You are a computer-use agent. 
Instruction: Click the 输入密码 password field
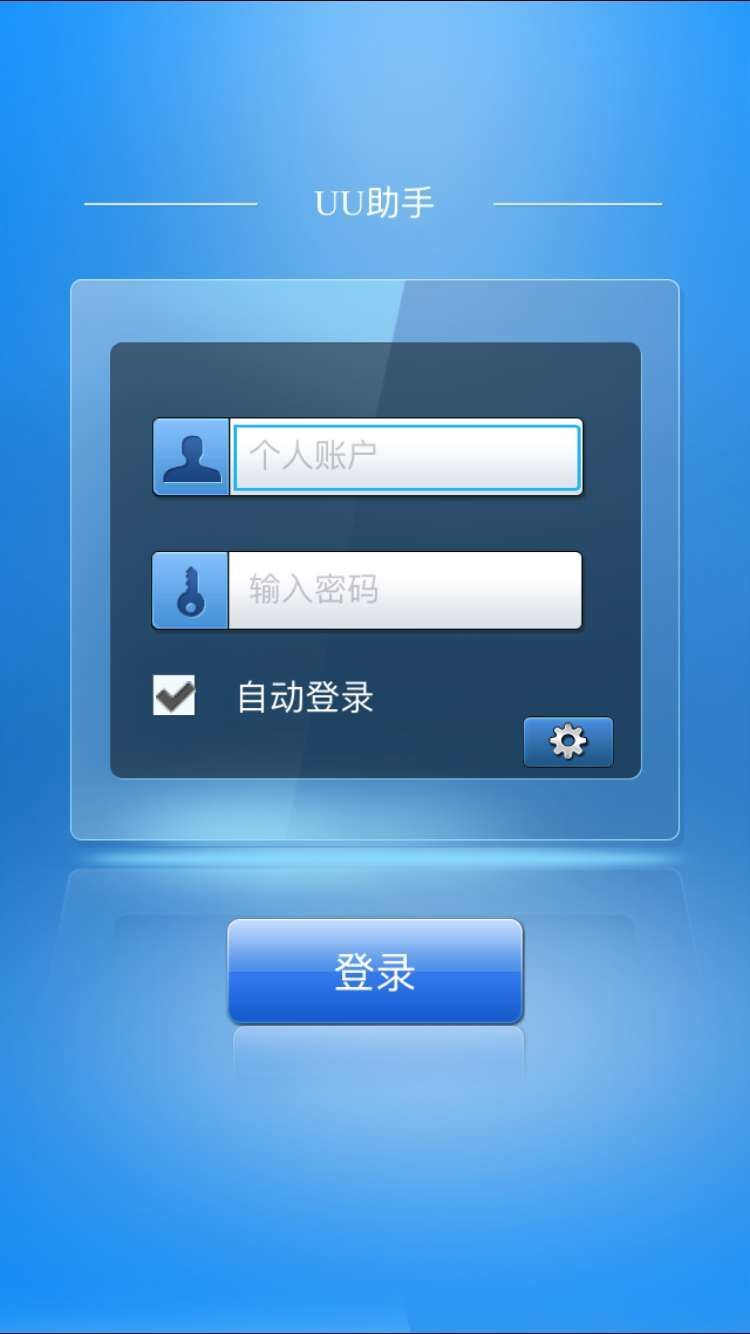(405, 590)
